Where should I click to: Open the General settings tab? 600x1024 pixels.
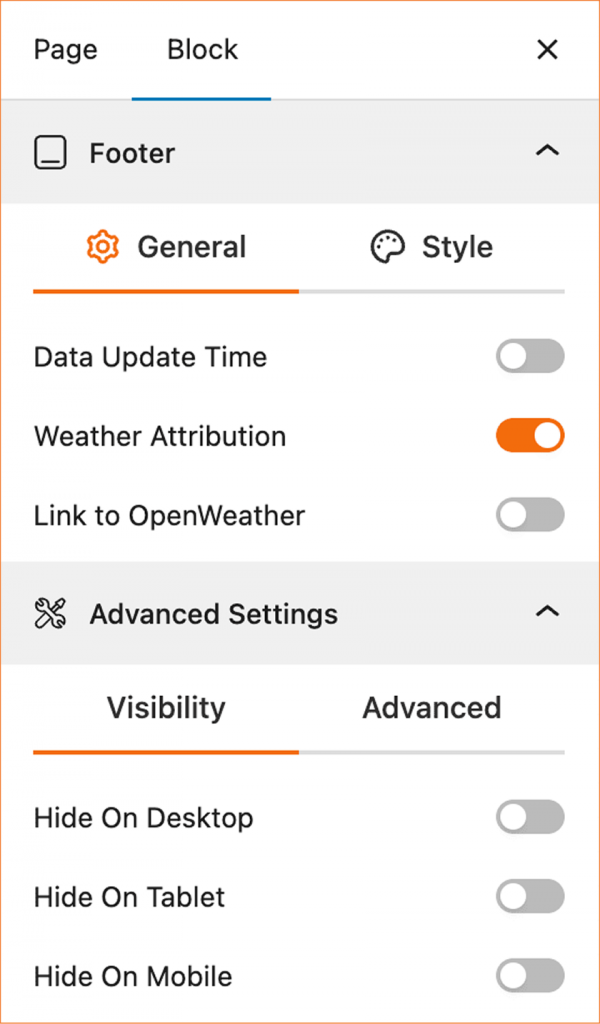pos(167,247)
